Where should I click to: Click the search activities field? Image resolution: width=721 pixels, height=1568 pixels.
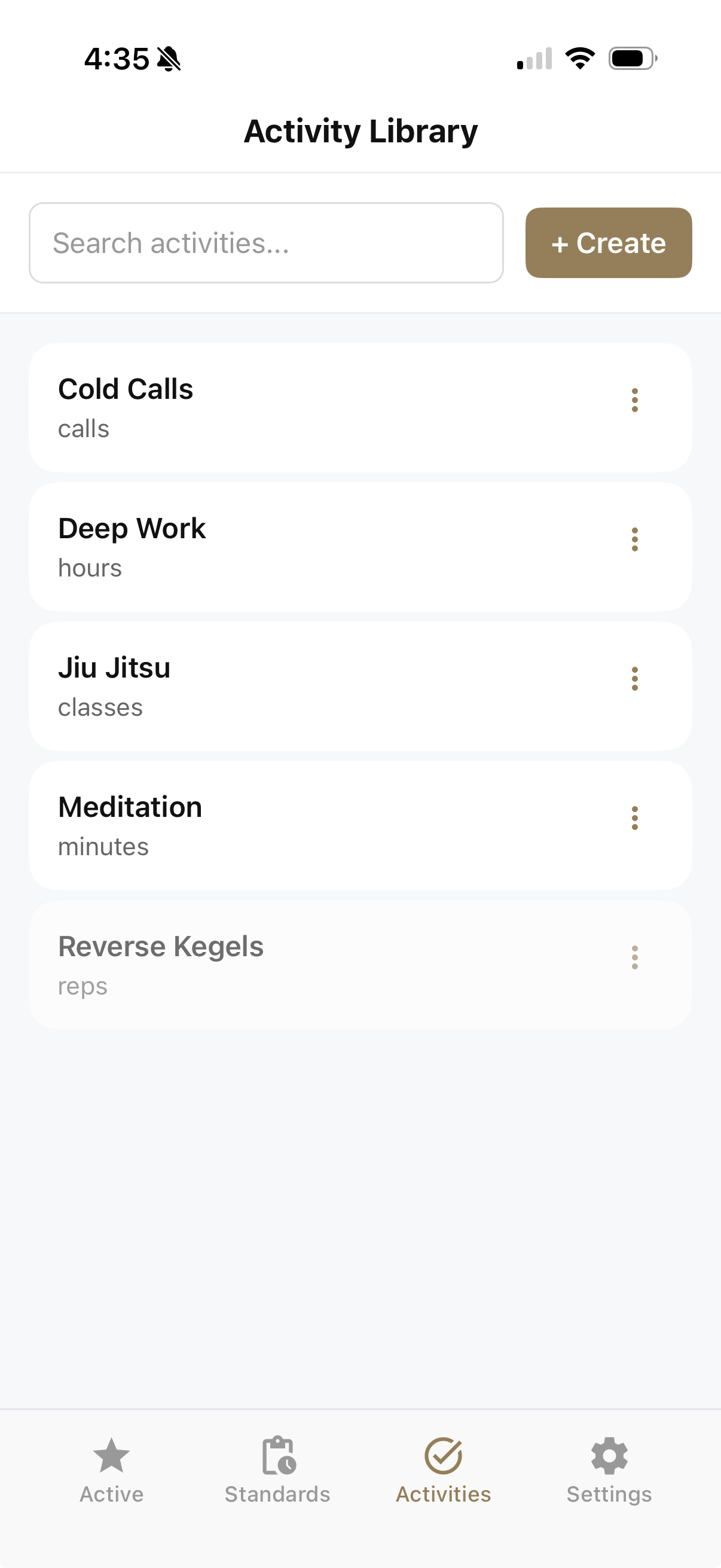pos(266,242)
